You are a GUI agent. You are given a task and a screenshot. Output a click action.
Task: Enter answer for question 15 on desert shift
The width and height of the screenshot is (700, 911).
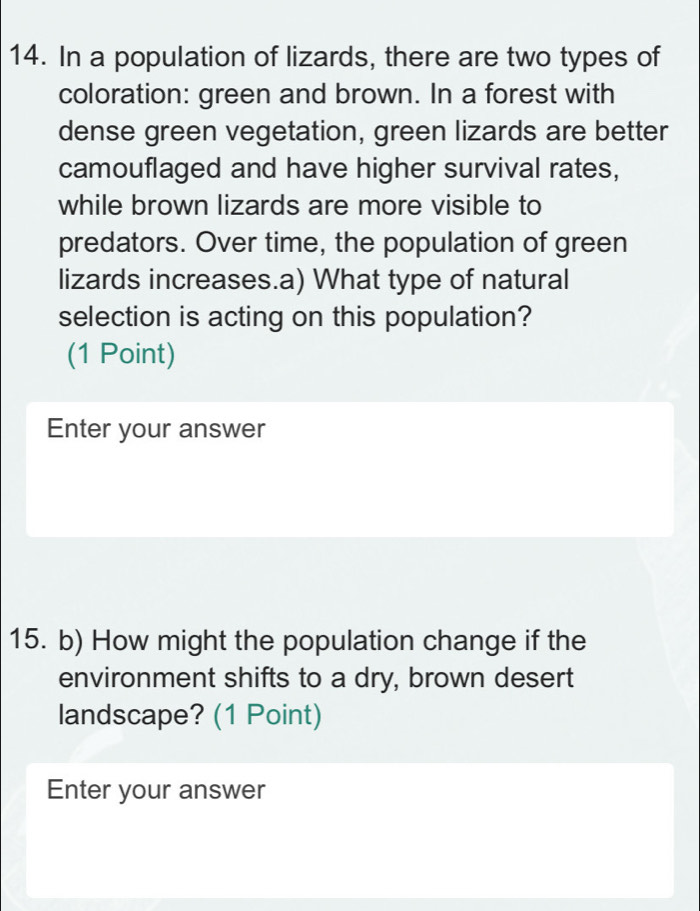[349, 829]
